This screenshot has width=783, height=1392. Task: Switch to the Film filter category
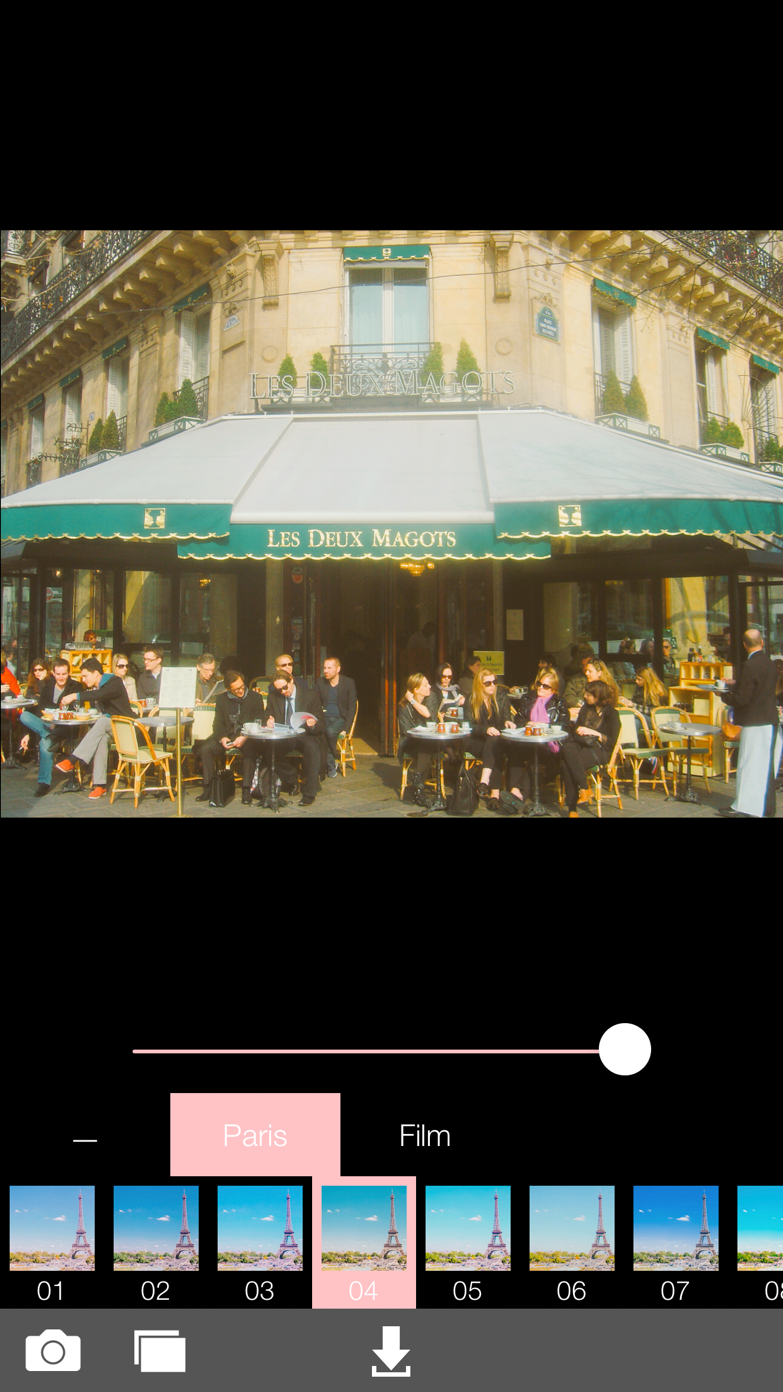click(x=425, y=1135)
